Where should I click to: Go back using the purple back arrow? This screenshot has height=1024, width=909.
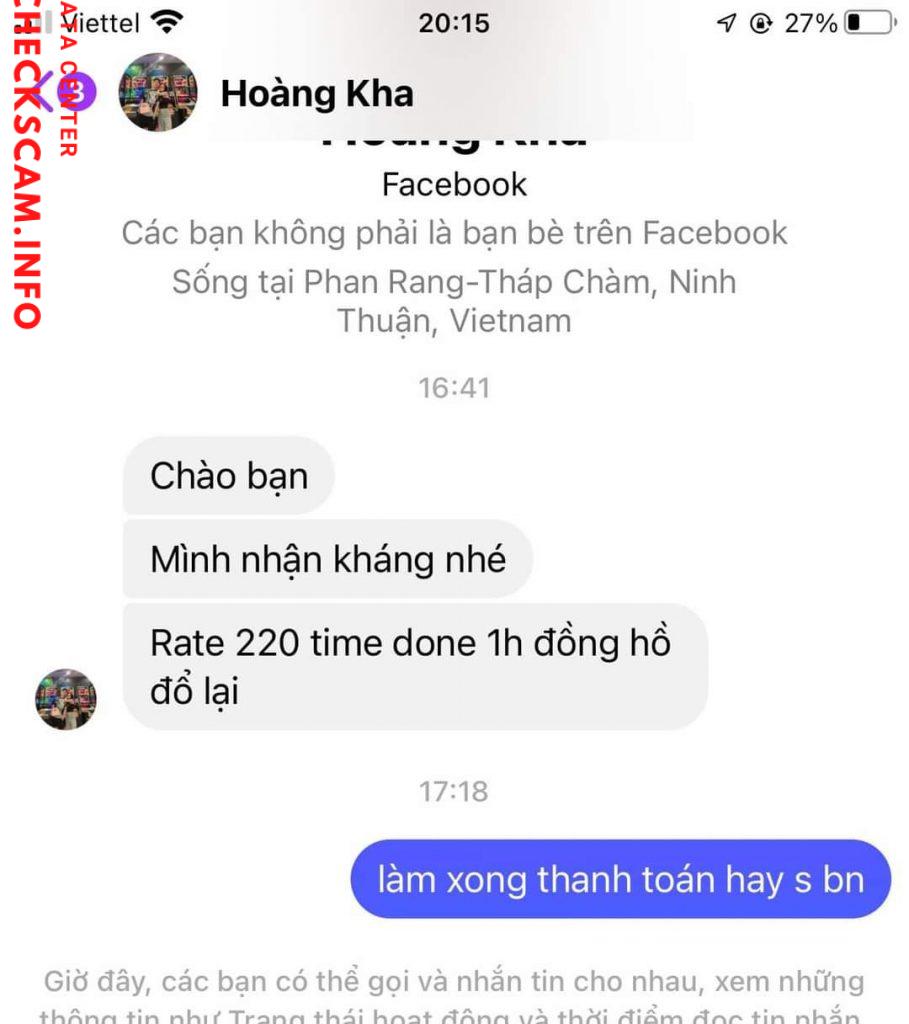click(42, 92)
